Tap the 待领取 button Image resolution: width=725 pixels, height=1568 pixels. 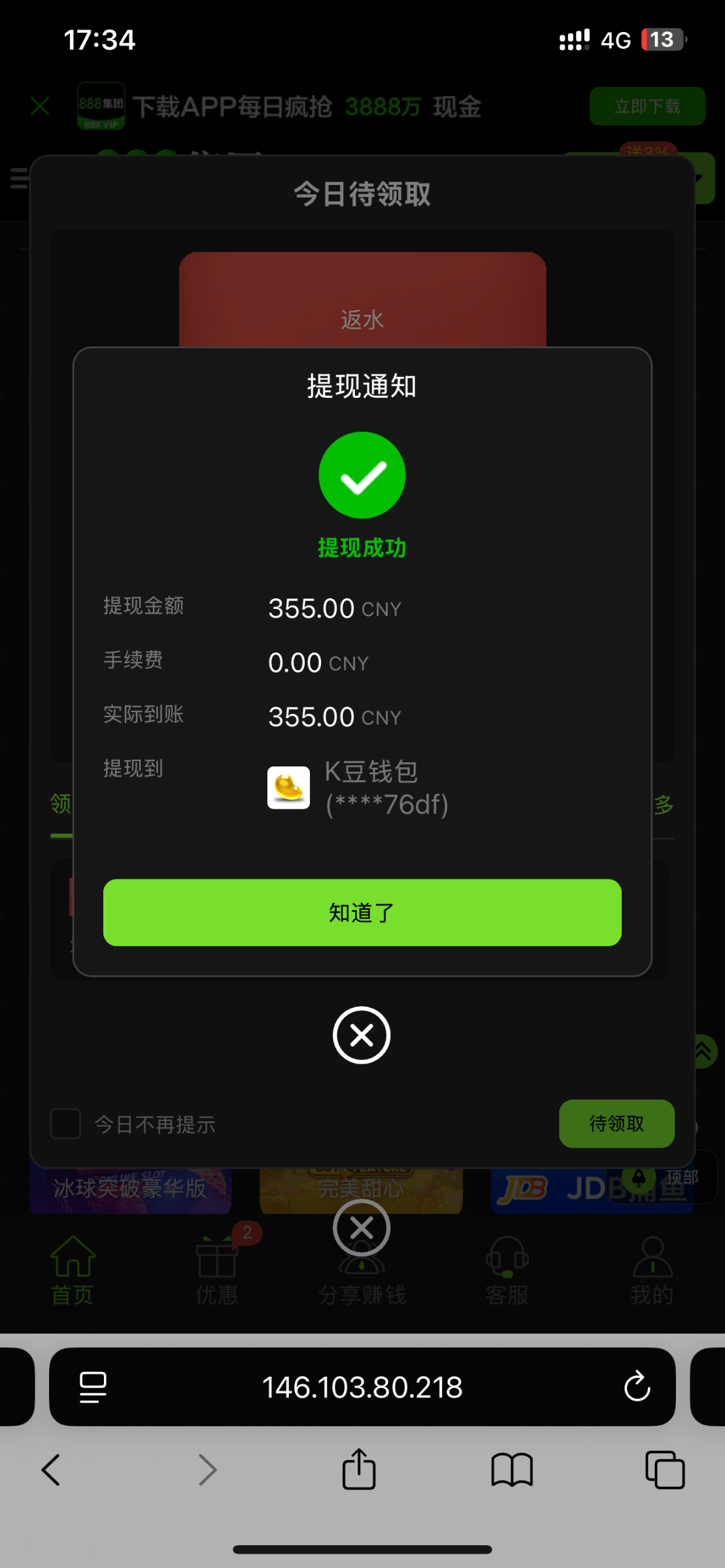coord(616,1124)
